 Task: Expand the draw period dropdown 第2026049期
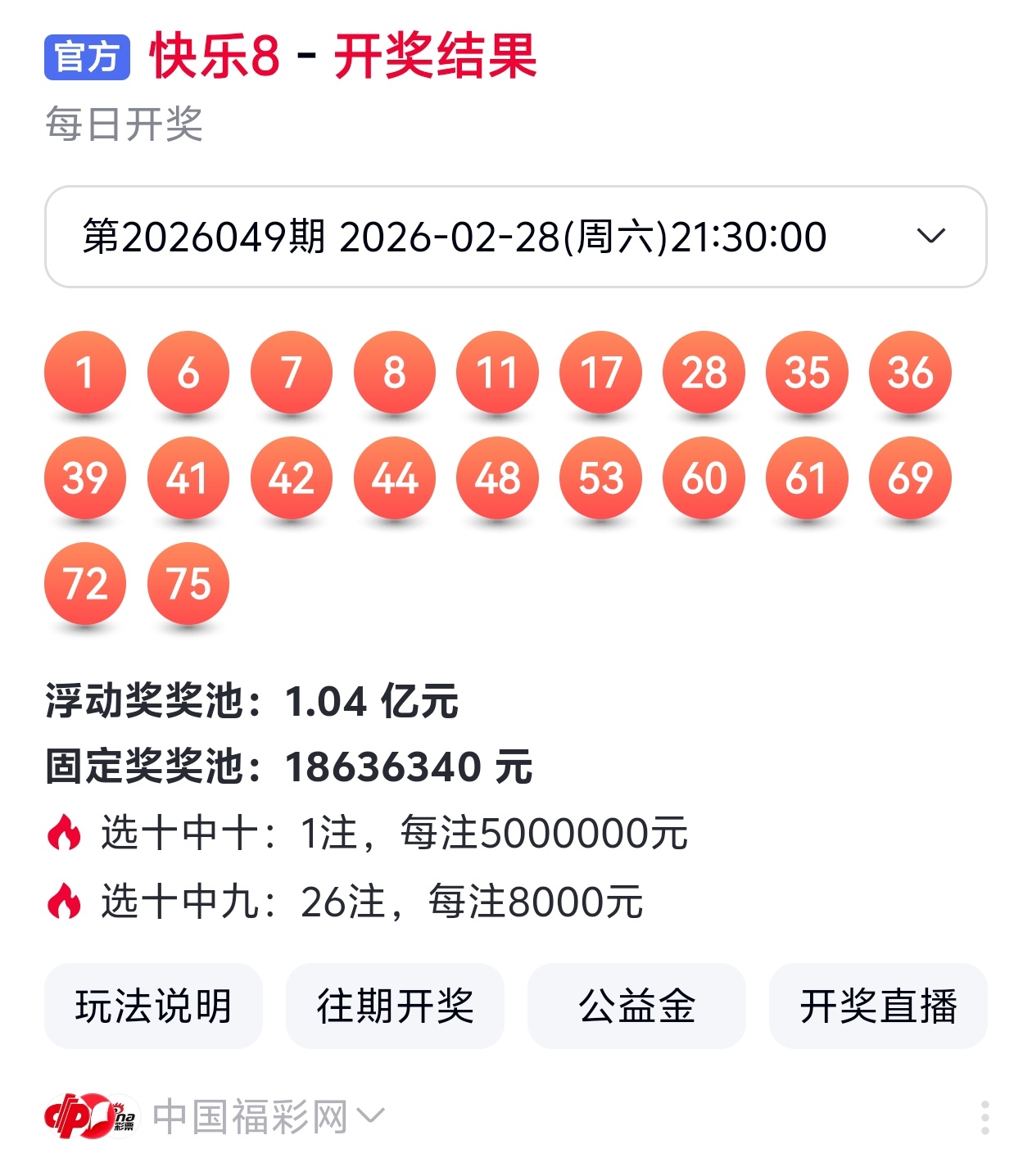click(515, 237)
